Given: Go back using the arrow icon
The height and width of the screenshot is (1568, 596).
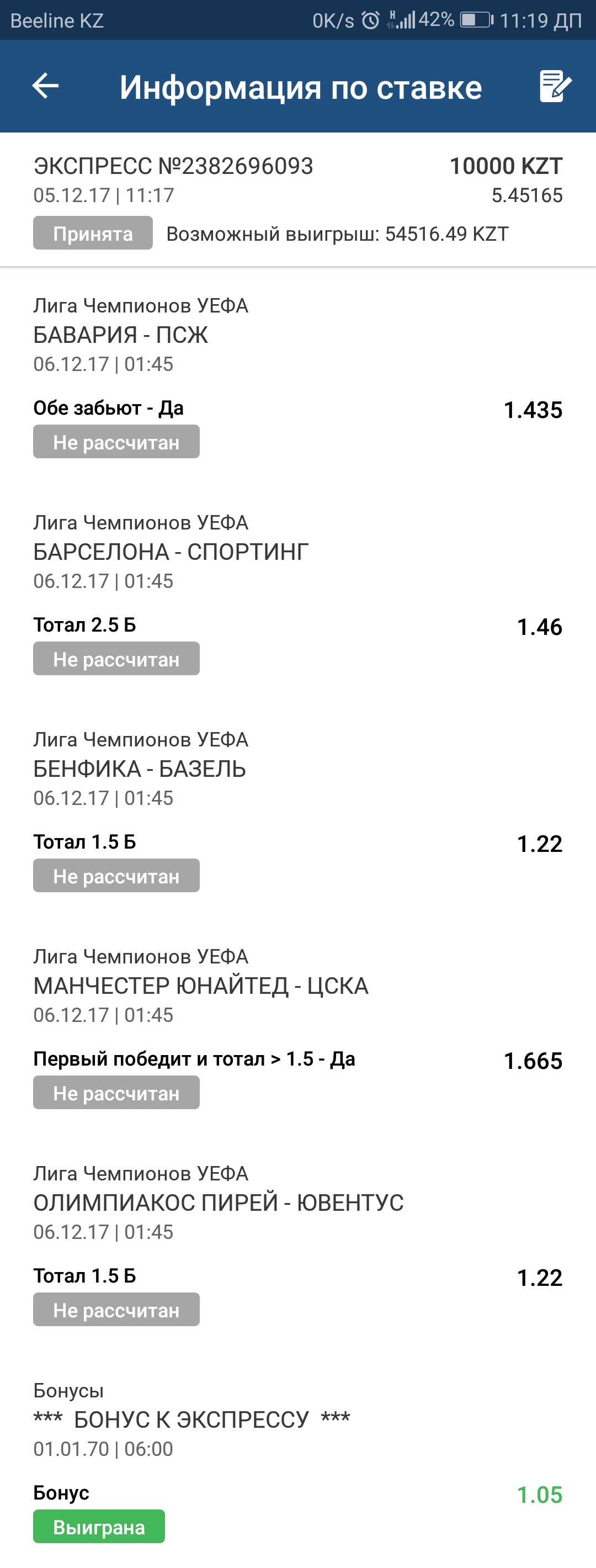Looking at the screenshot, I should 46,86.
